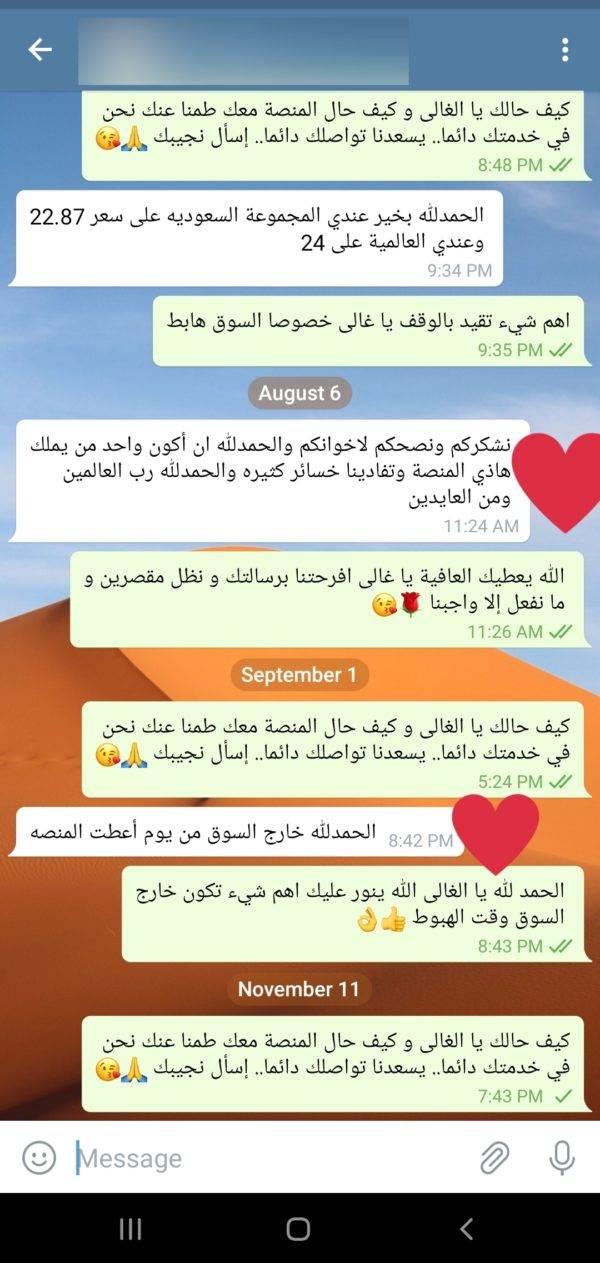
Task: Attach a file with the paperclip
Action: (494, 1158)
